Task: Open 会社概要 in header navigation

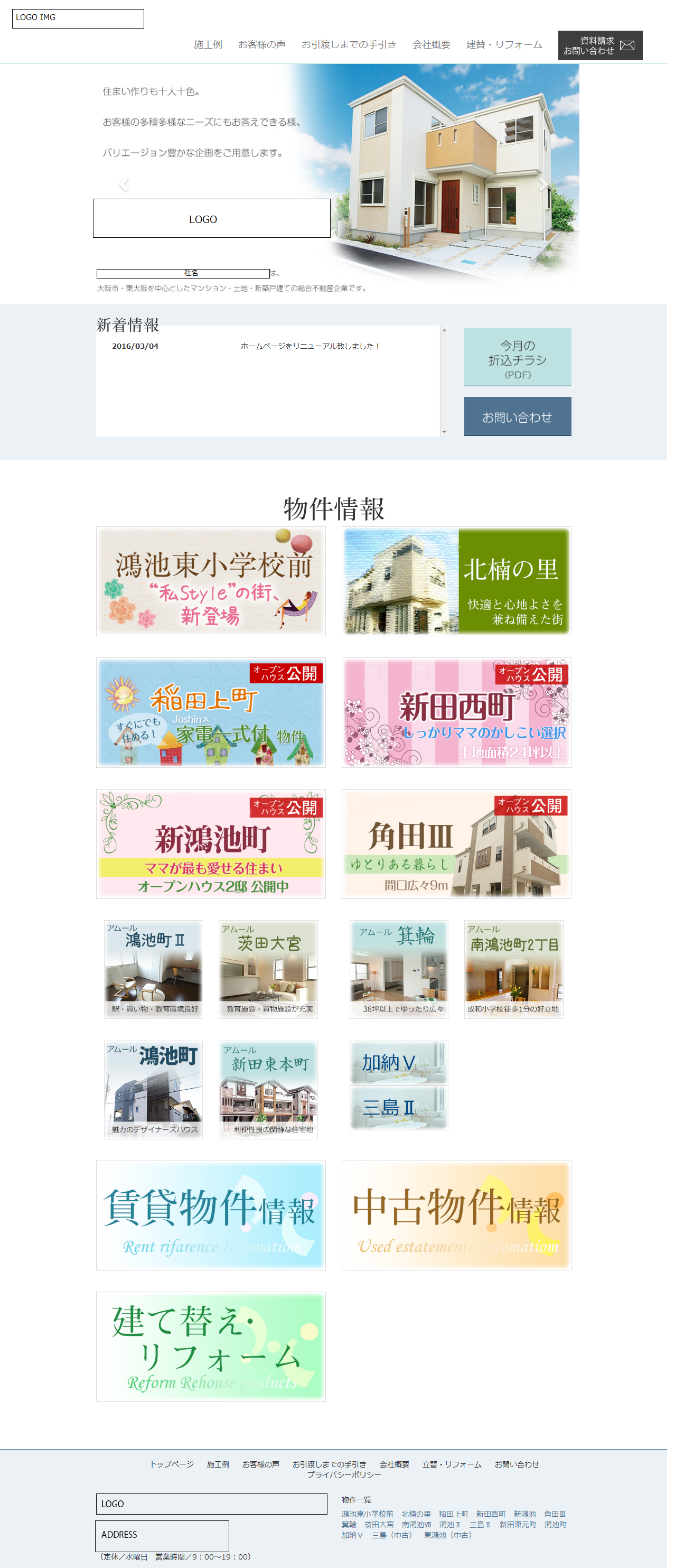Action: 436,45
